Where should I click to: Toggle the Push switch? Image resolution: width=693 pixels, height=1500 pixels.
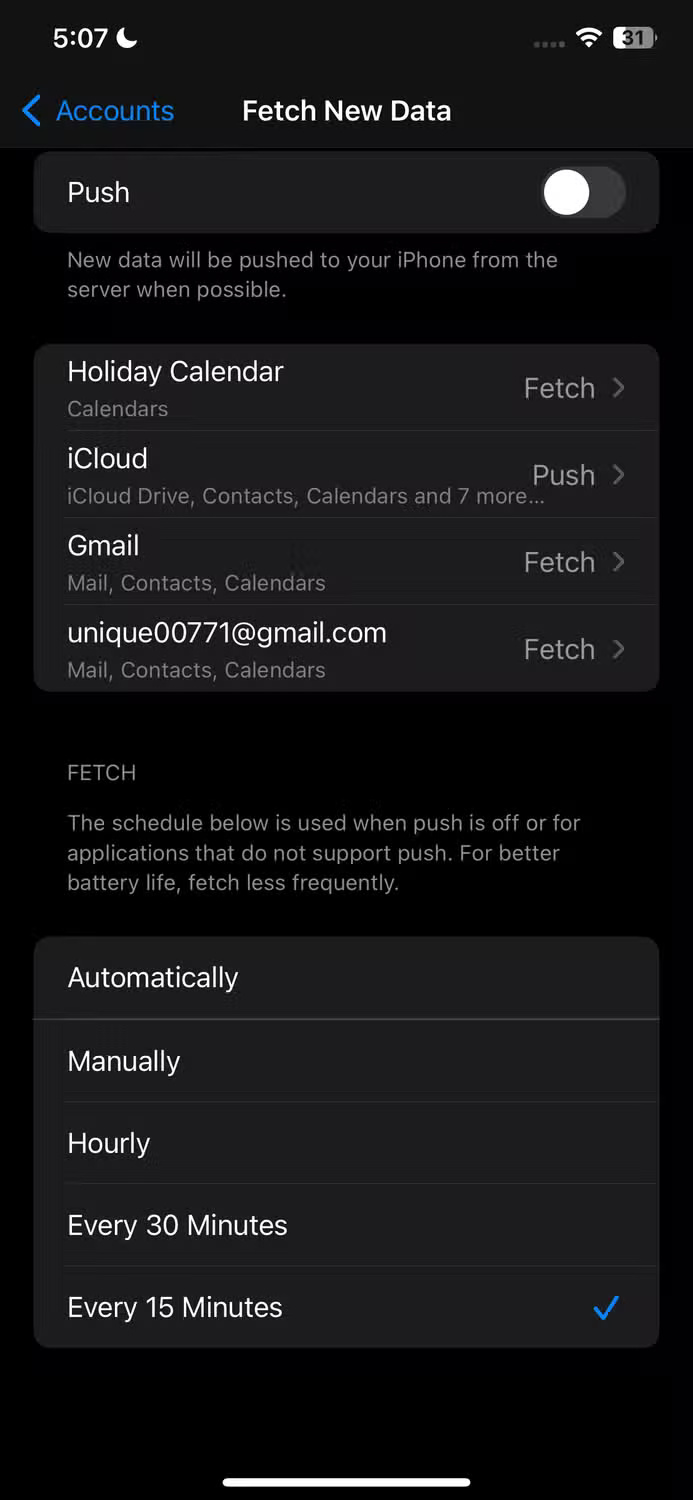(x=583, y=193)
